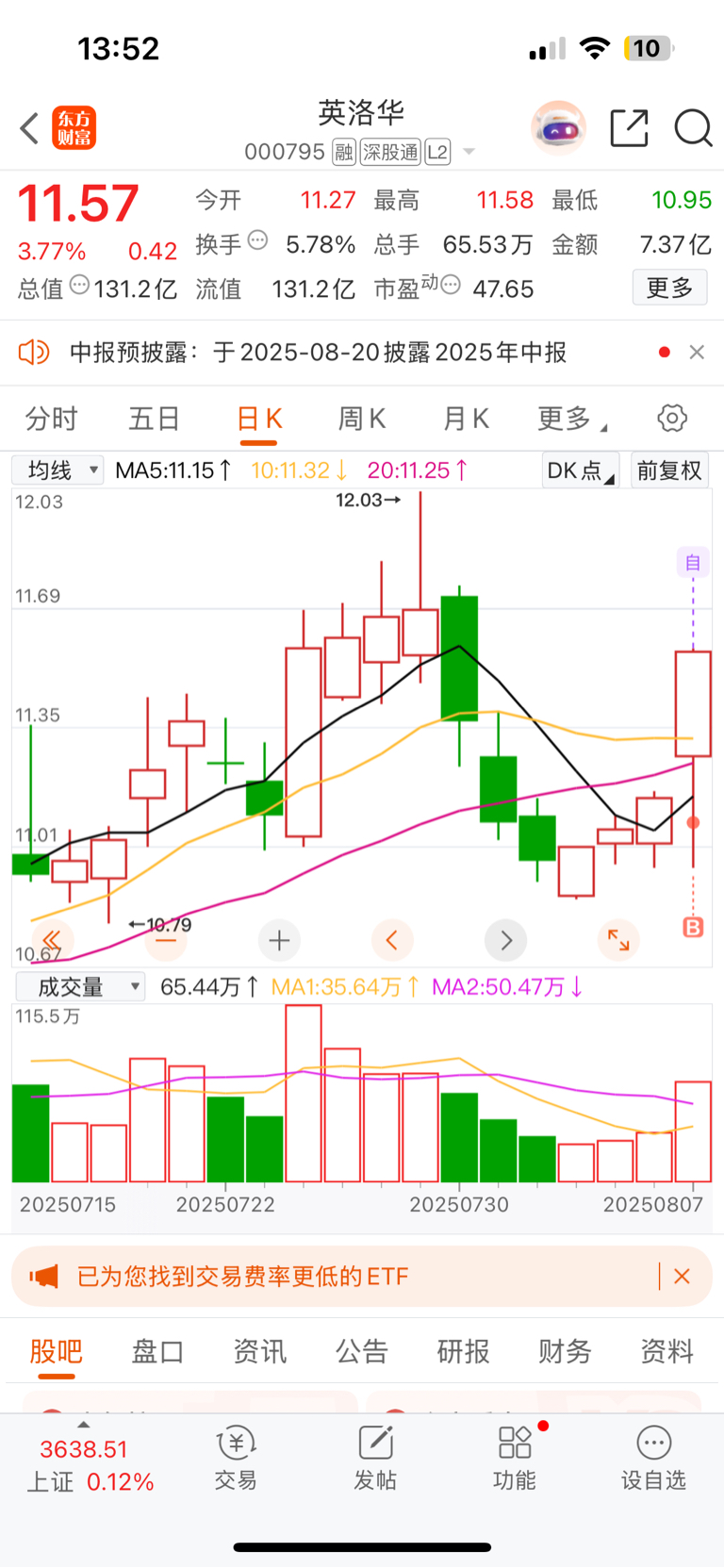Open the search magnifier icon

(693, 128)
